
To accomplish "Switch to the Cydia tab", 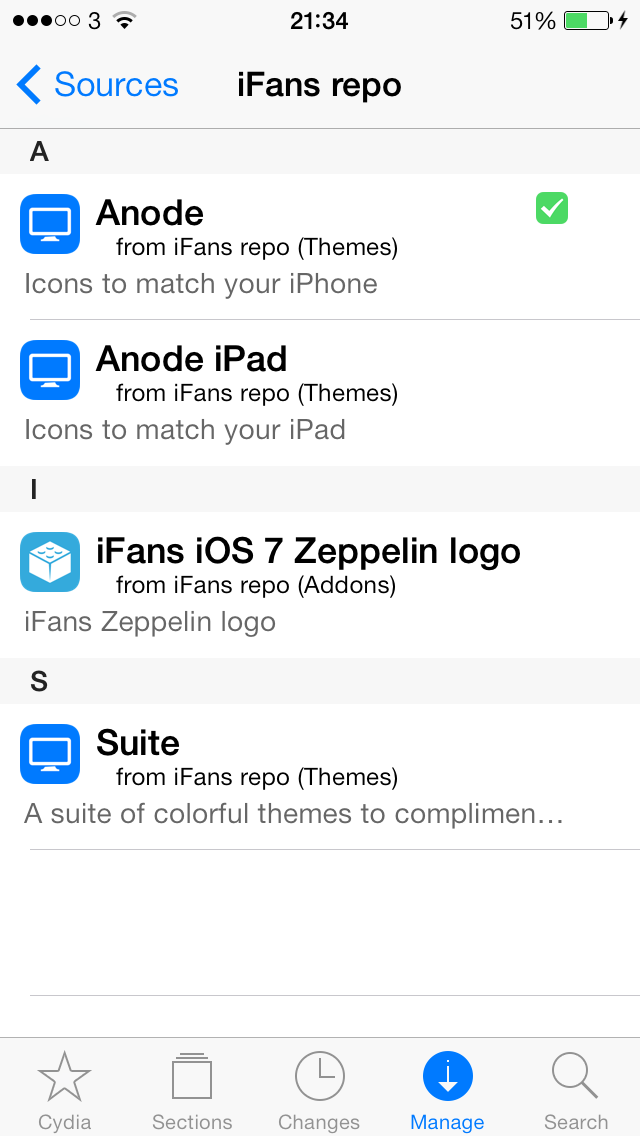I will (x=64, y=1090).
